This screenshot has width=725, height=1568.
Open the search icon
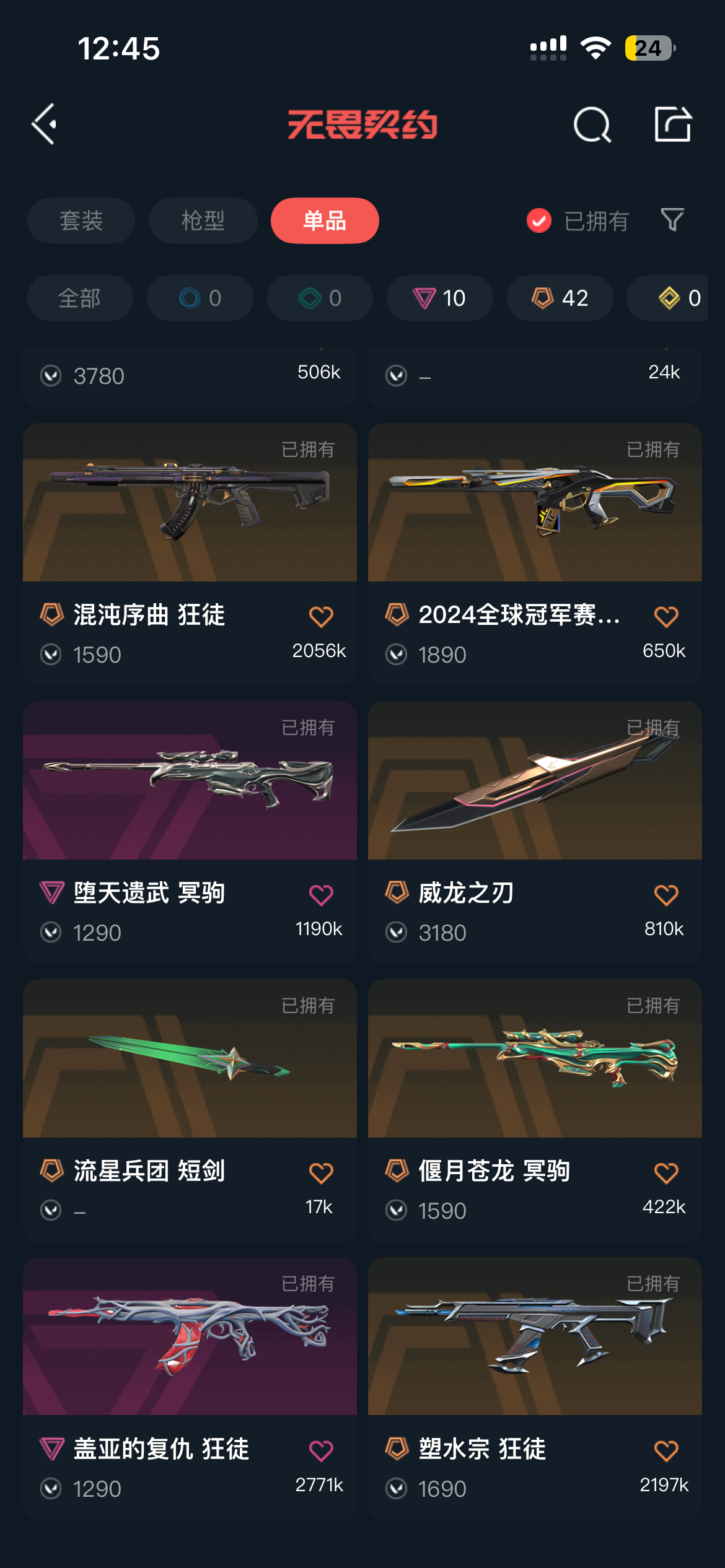point(592,124)
